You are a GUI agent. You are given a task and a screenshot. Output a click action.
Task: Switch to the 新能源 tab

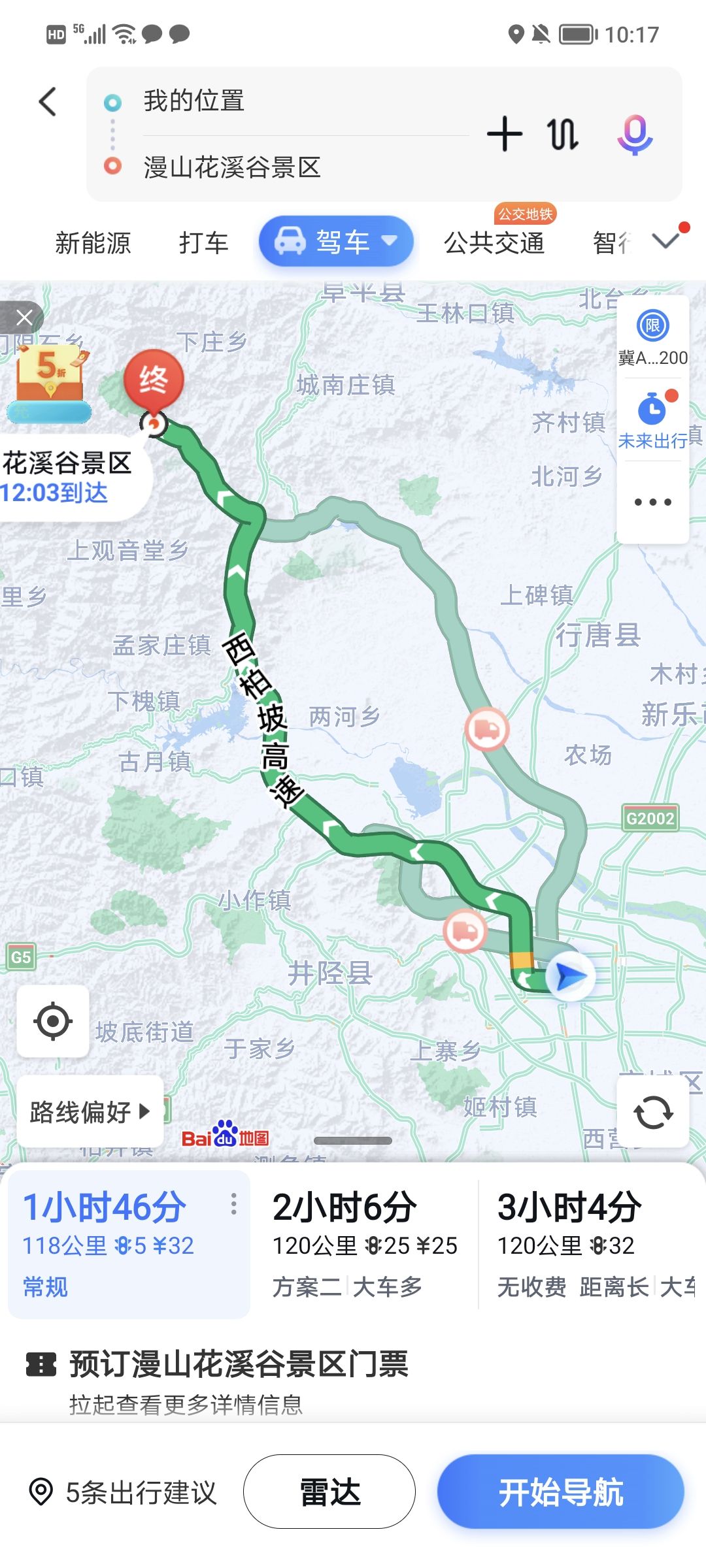93,243
